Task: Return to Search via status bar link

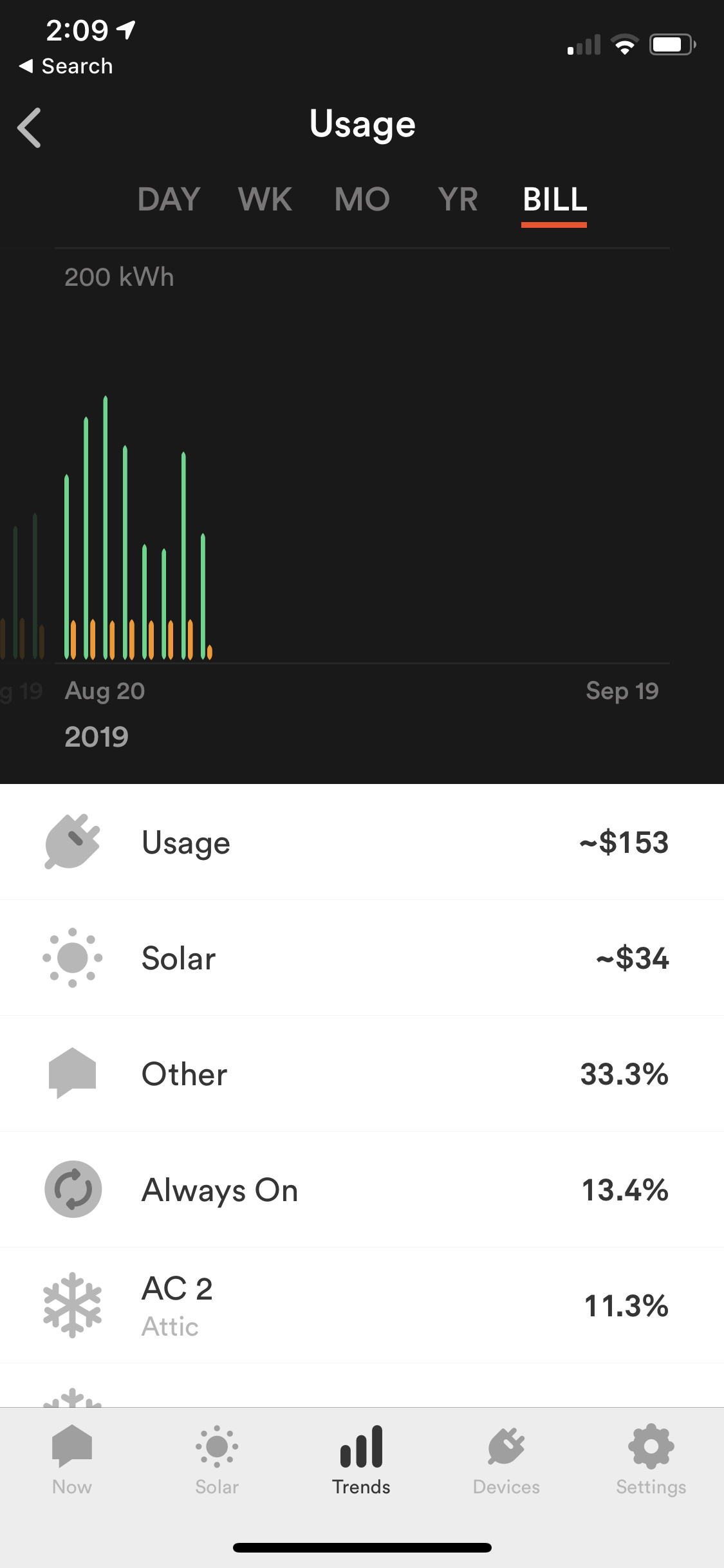Action: [x=66, y=66]
